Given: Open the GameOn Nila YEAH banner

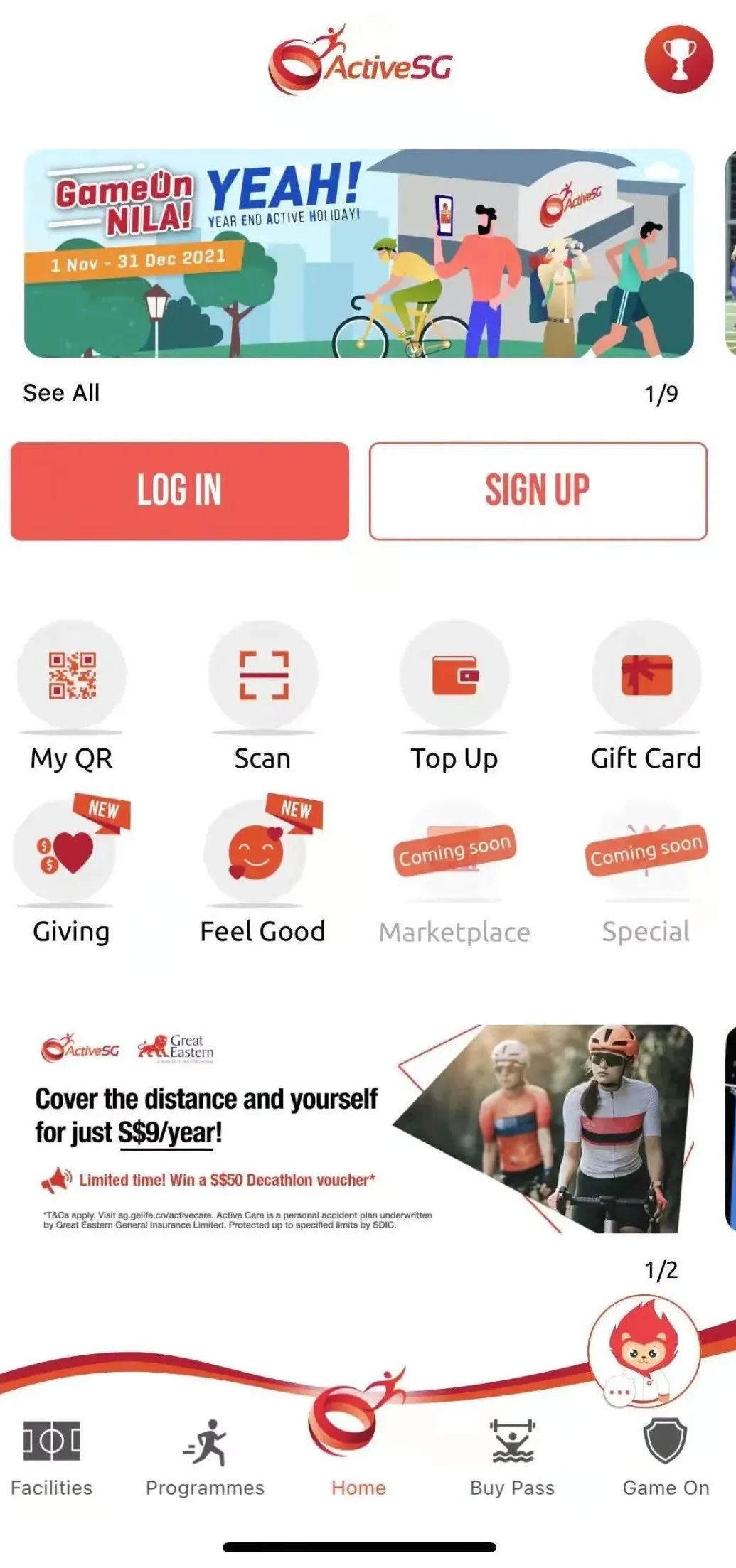Looking at the screenshot, I should click(x=358, y=252).
